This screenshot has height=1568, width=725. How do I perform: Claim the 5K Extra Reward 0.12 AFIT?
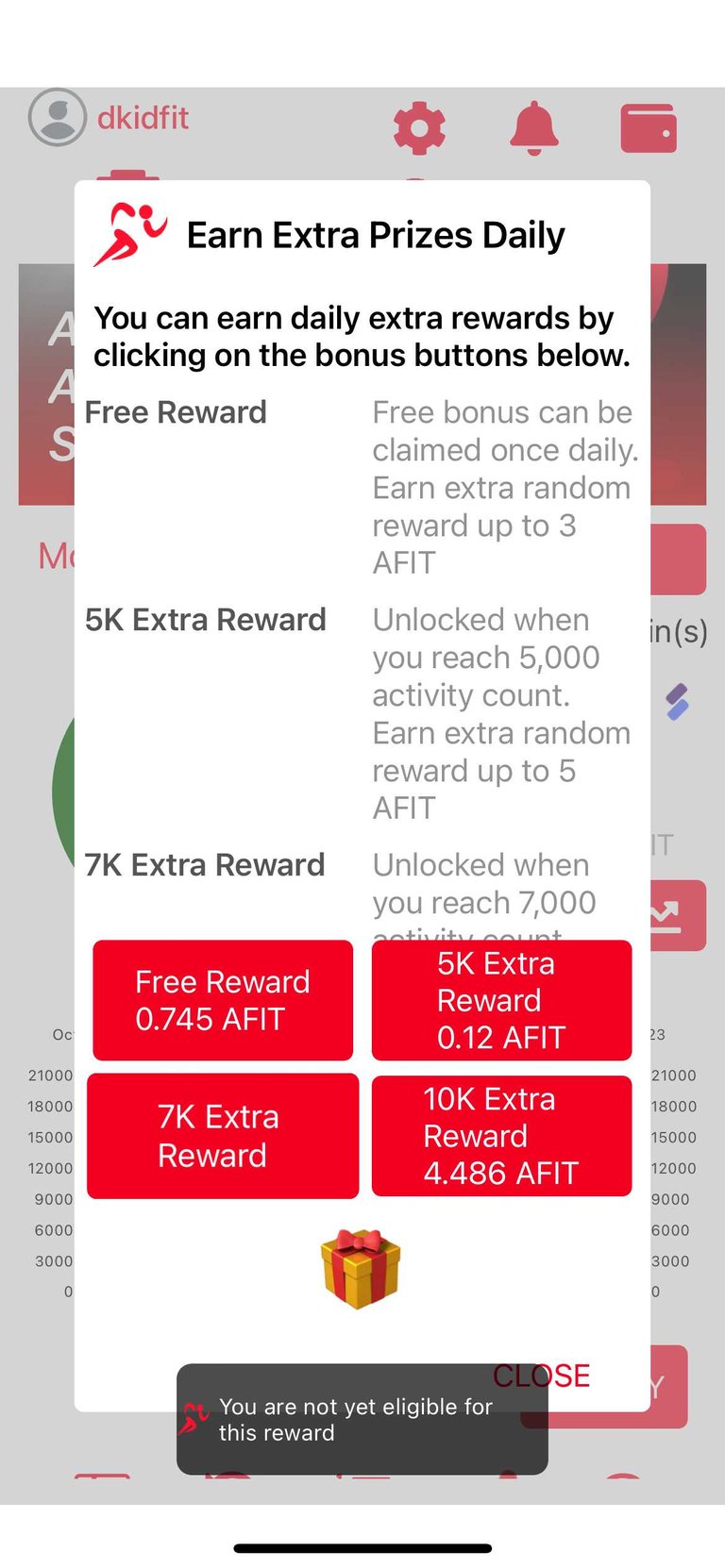(x=501, y=1000)
